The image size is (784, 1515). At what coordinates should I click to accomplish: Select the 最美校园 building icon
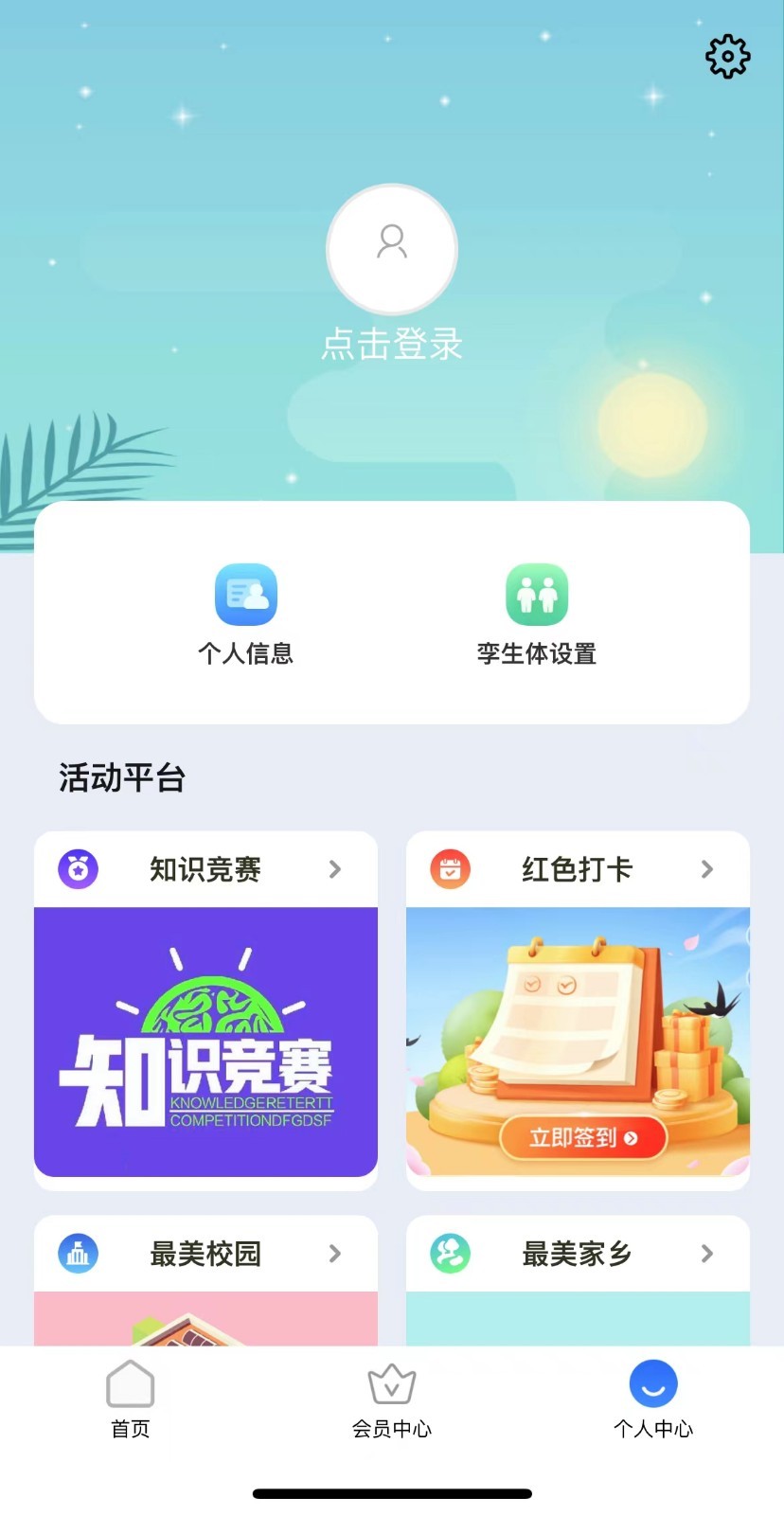coord(78,1254)
